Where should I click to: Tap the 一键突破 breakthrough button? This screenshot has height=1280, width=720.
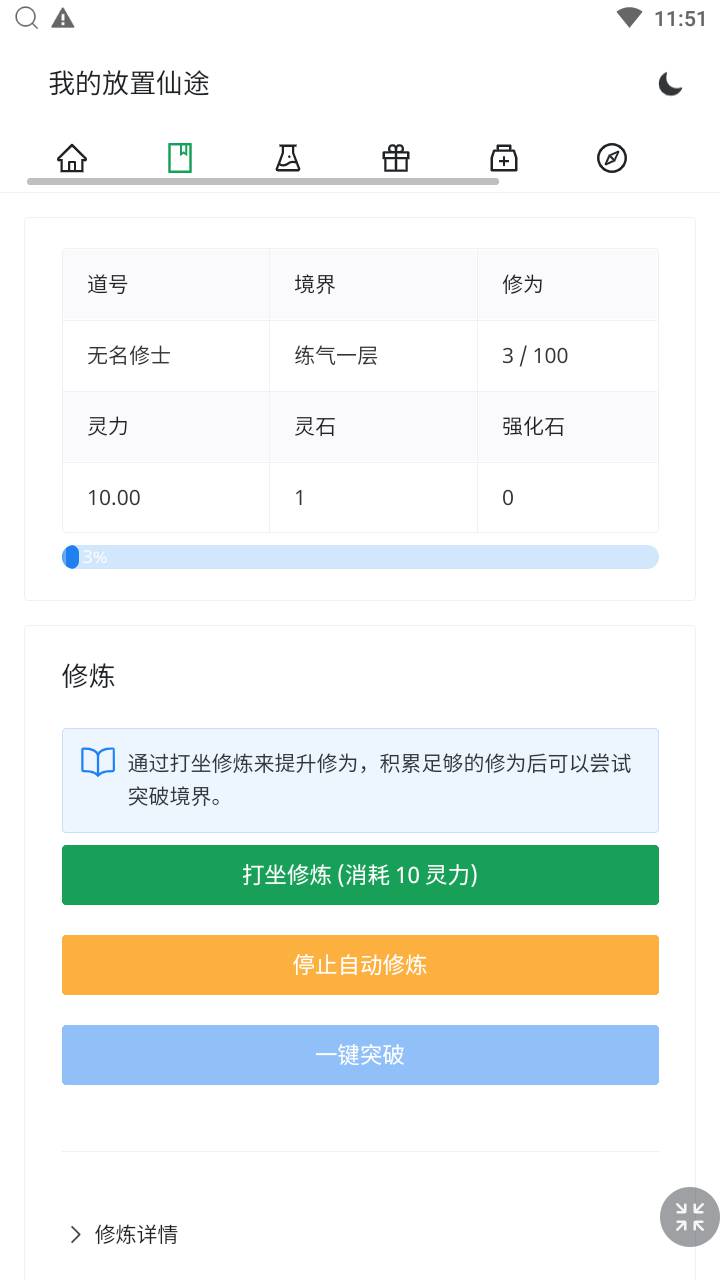tap(360, 1055)
